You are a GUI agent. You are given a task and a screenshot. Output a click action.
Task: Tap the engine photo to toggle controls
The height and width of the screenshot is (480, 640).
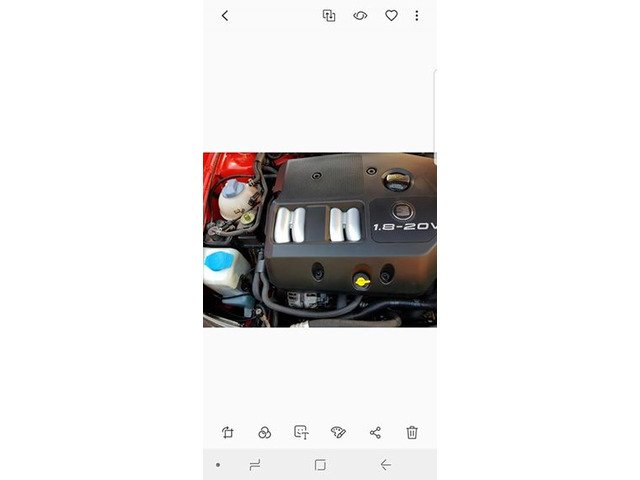coord(320,240)
